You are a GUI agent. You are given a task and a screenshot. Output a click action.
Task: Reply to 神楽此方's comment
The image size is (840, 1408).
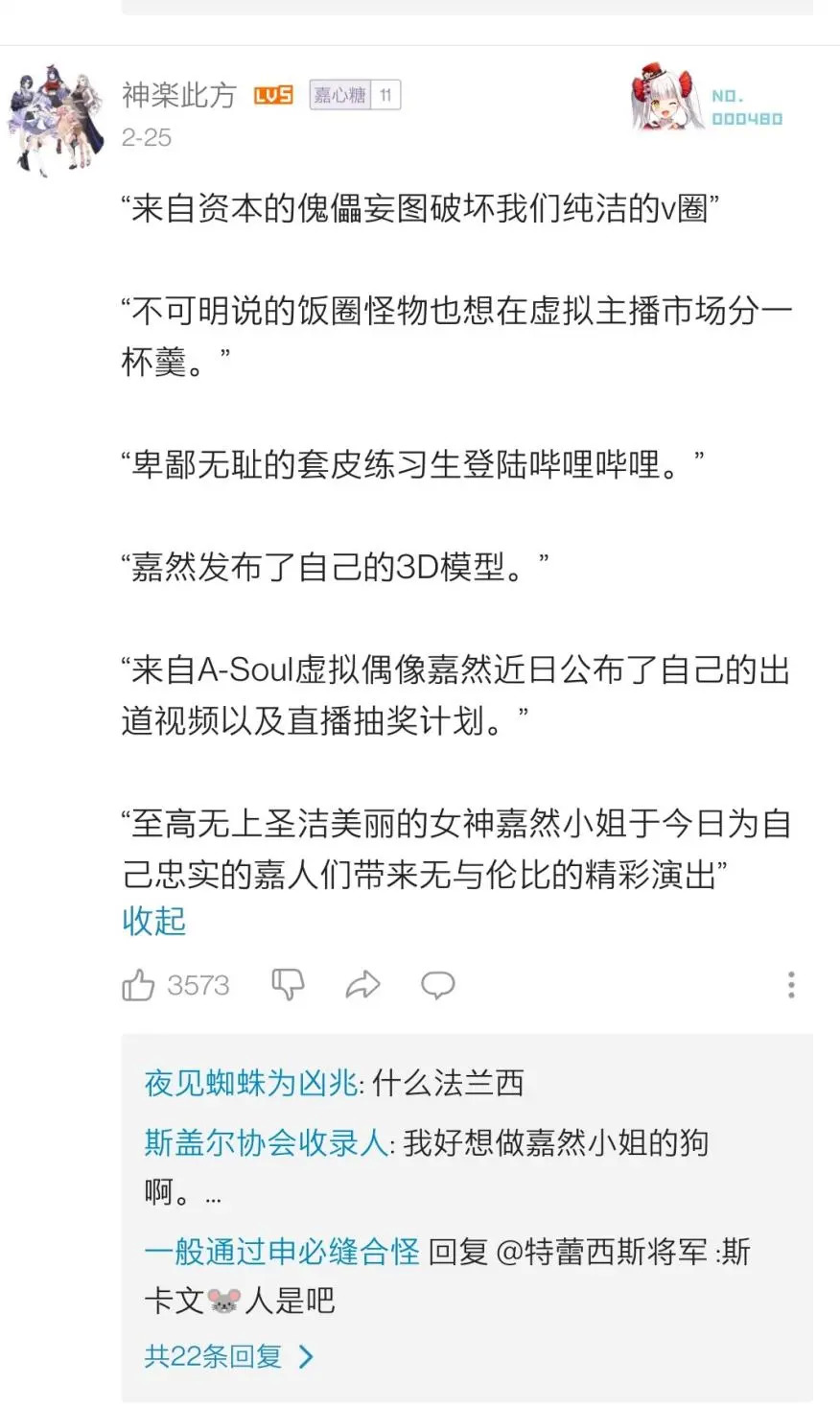(x=437, y=985)
